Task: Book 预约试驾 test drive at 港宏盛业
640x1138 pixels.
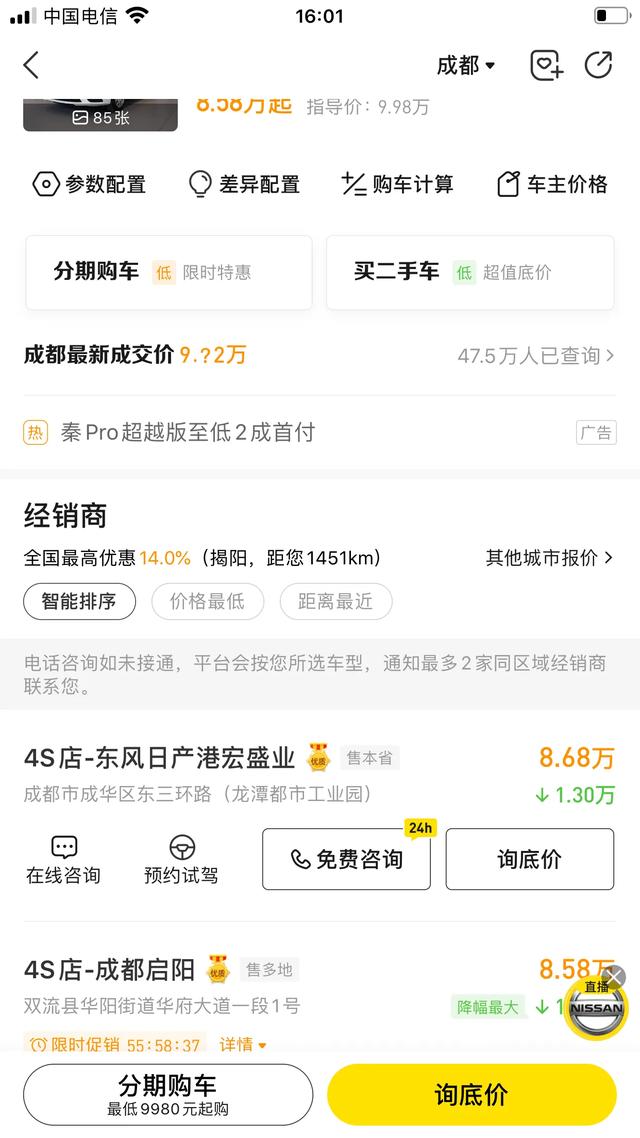Action: 181,860
